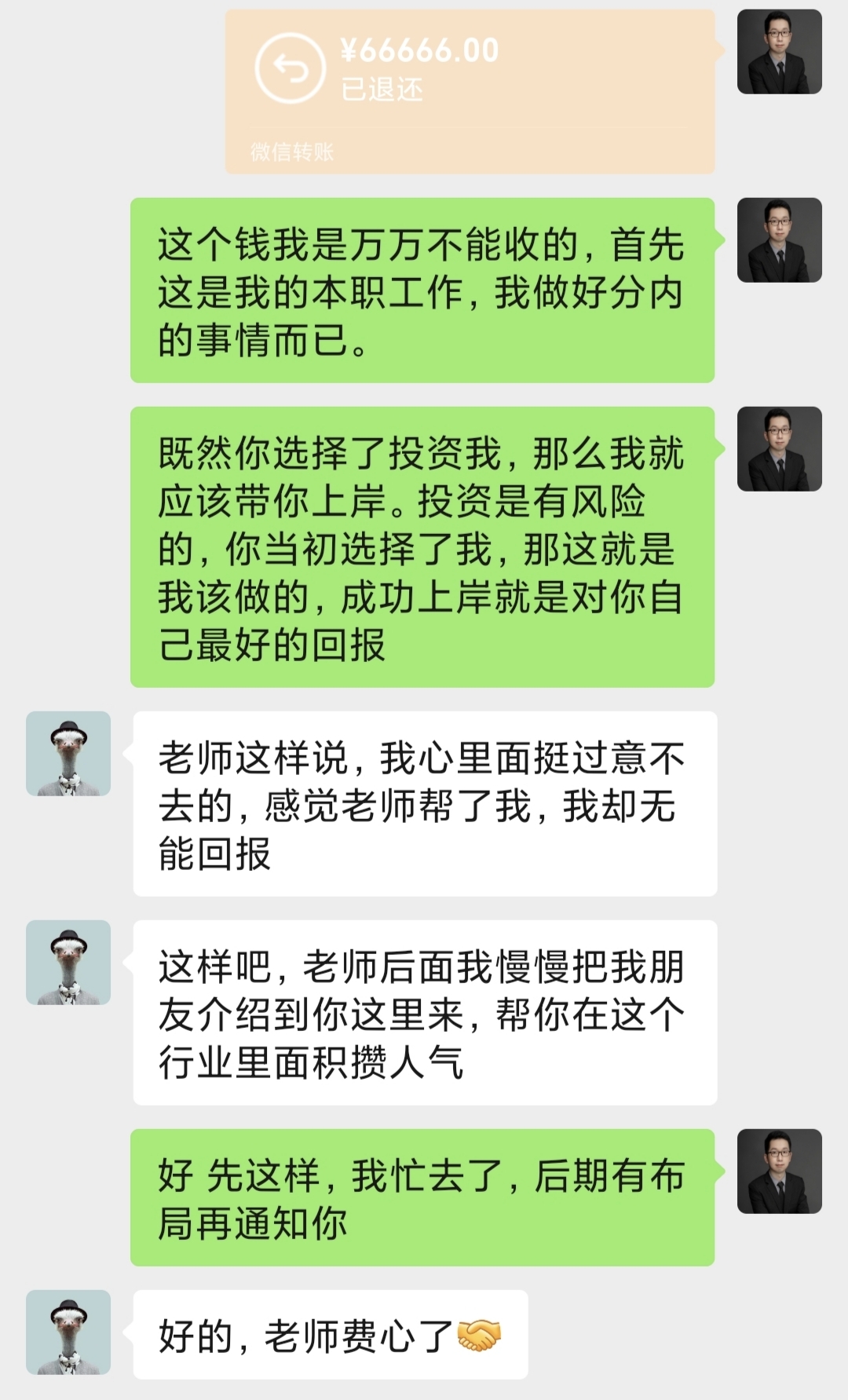The image size is (848, 1400).
Task: Open avatar beside message "这个钱我是万万不能收的"
Action: point(779,240)
